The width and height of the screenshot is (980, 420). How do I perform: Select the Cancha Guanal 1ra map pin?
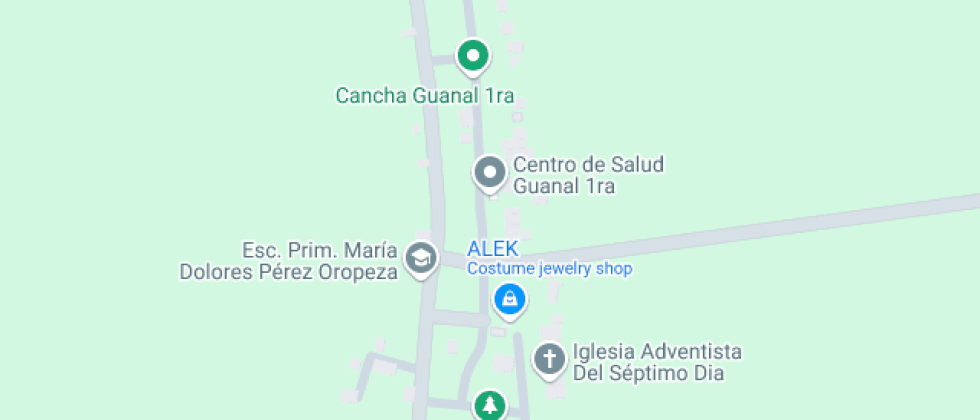coord(473,56)
